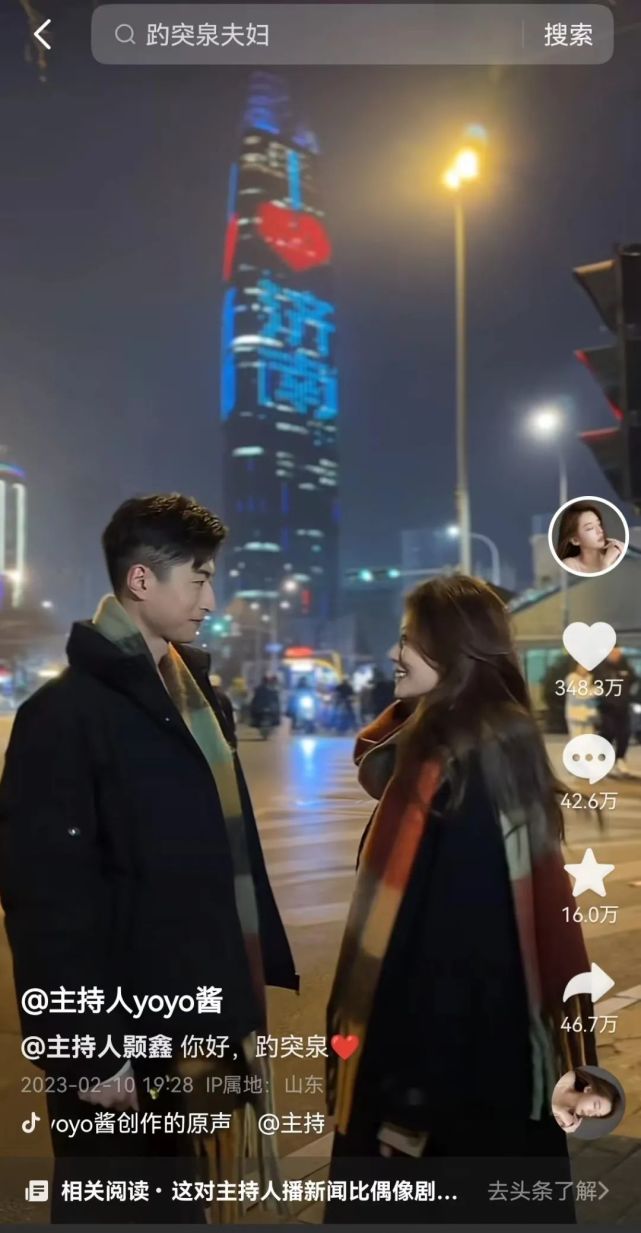Open the creator's avatar profile
The width and height of the screenshot is (641, 1233).
[x=588, y=536]
